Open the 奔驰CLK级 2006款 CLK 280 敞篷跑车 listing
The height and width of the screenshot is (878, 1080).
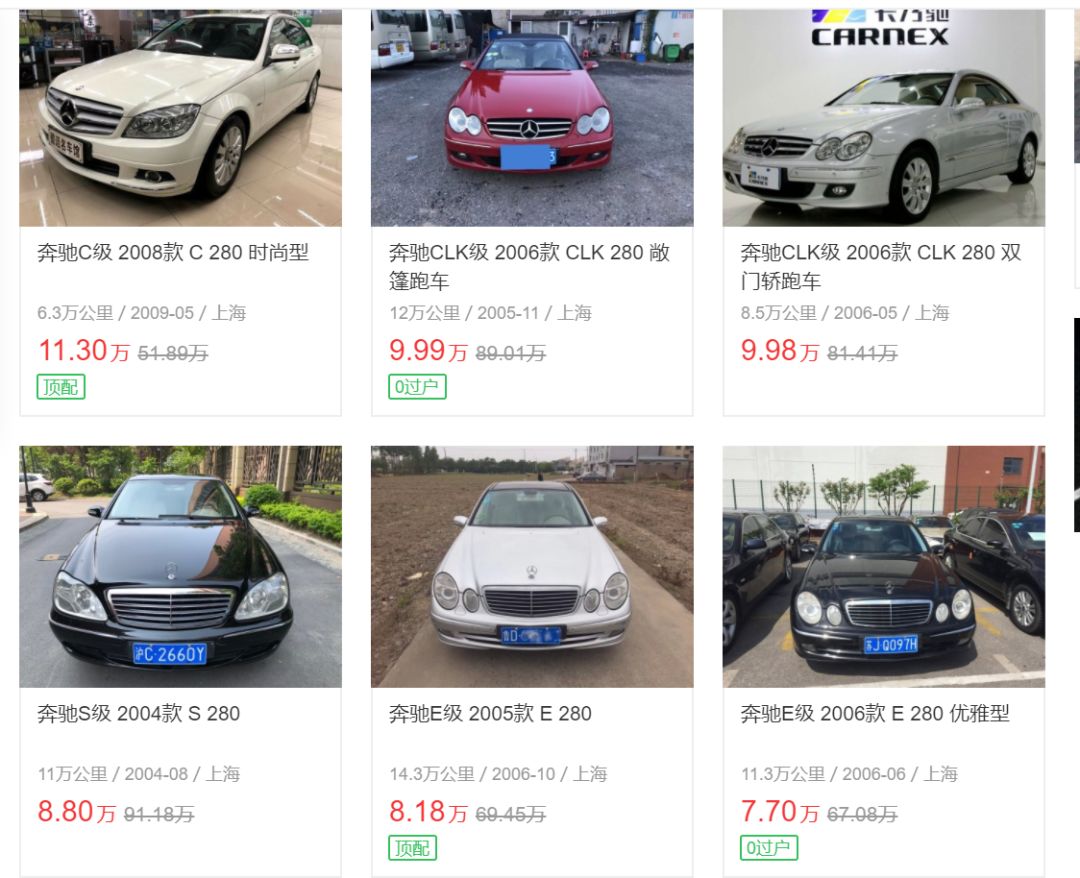coord(529,266)
